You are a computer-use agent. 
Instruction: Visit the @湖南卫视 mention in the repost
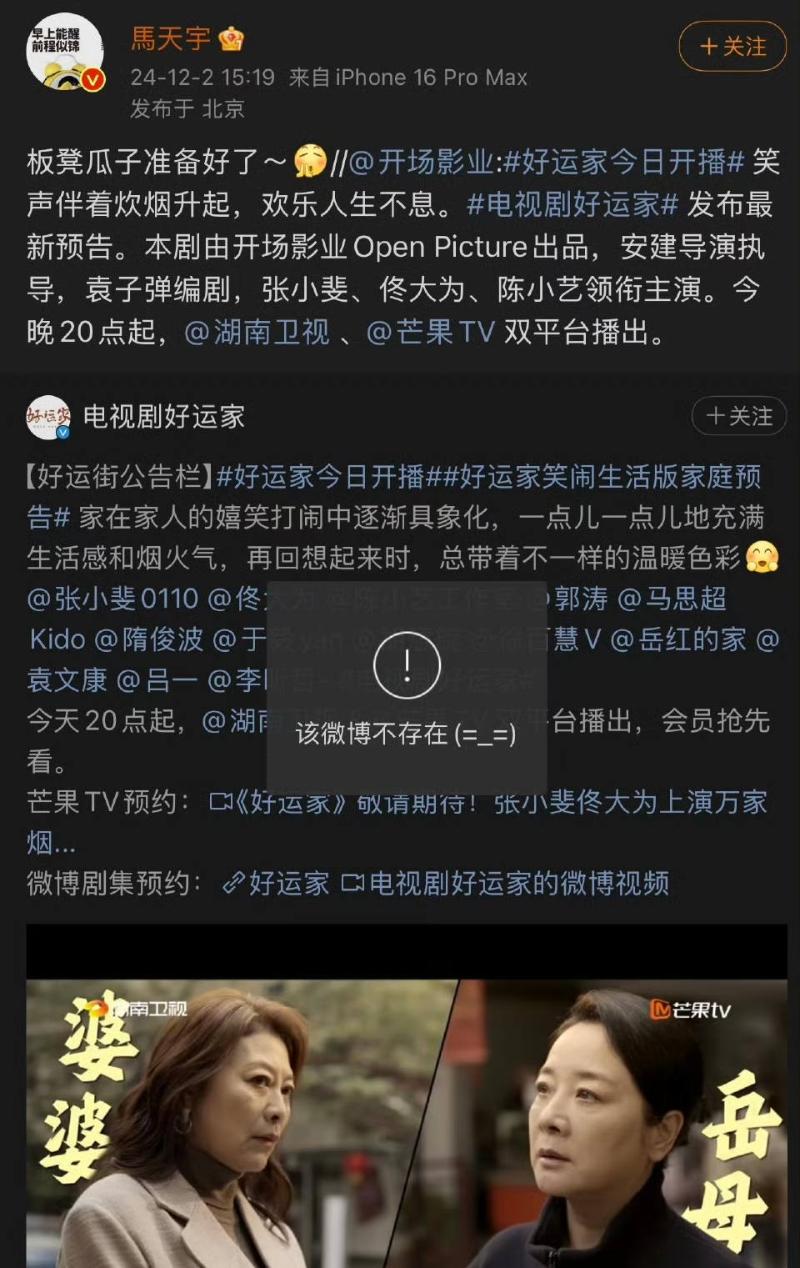click(x=258, y=332)
